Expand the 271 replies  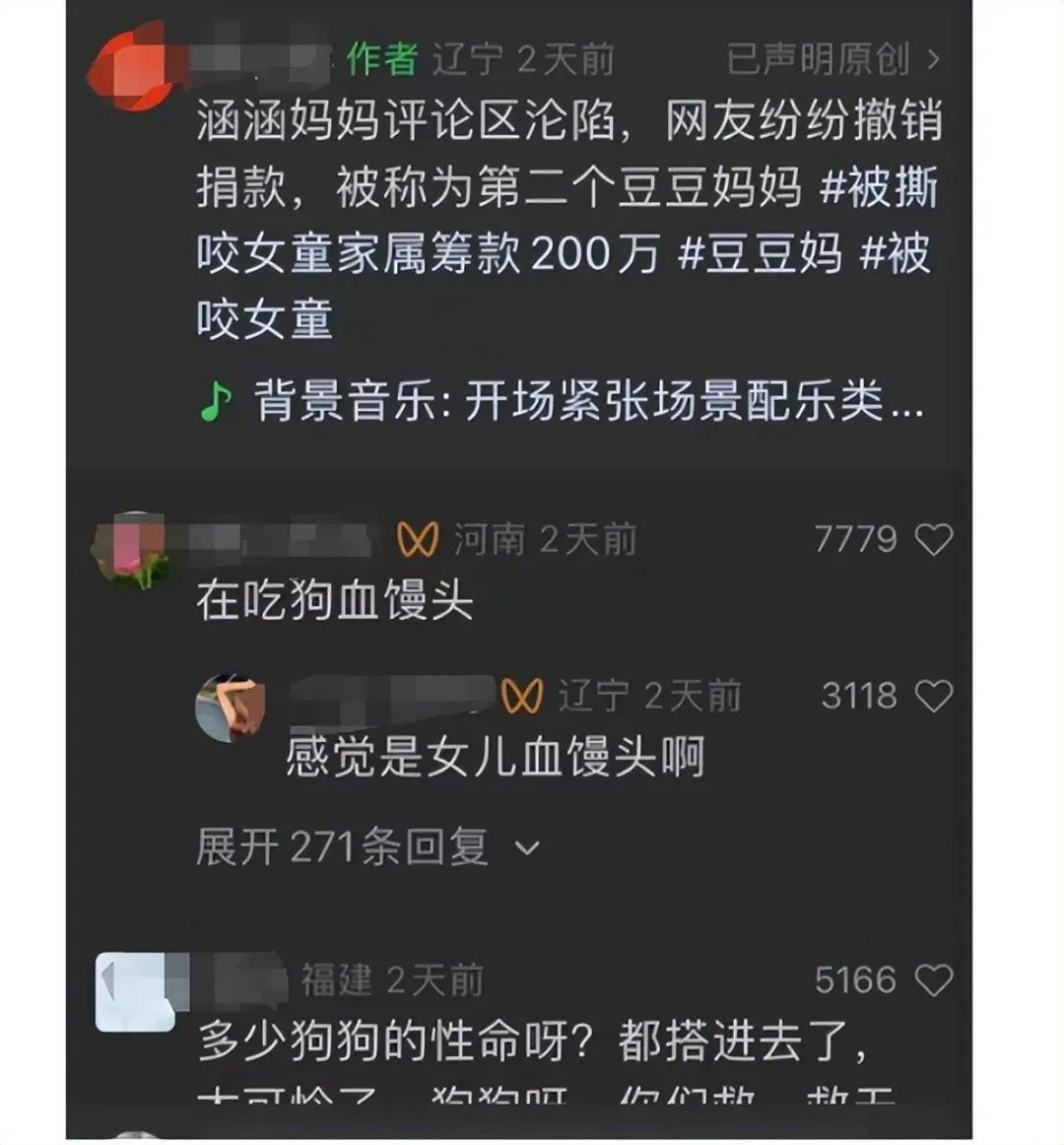tap(366, 846)
